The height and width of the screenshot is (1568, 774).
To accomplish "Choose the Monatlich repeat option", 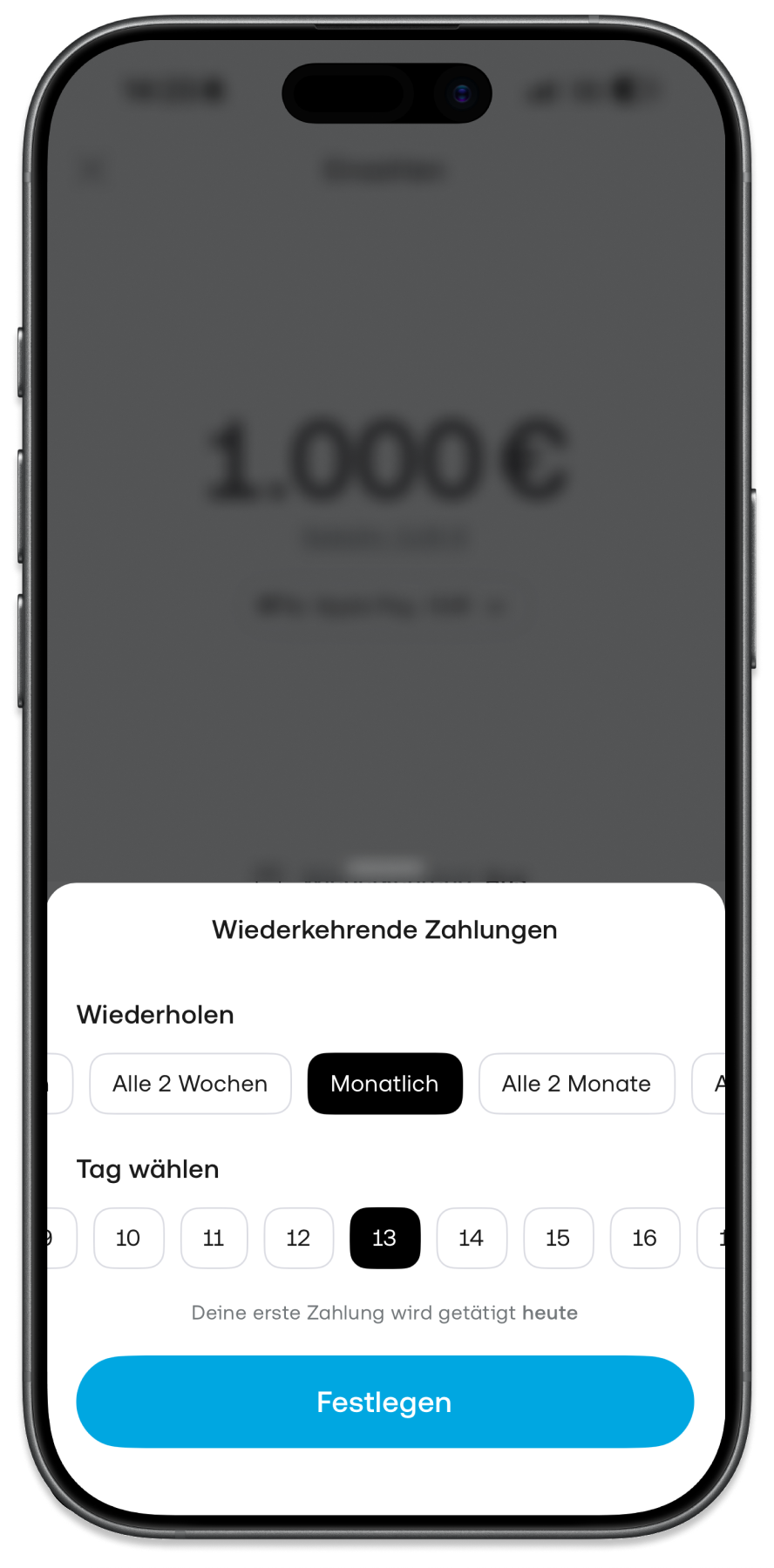I will click(384, 1084).
